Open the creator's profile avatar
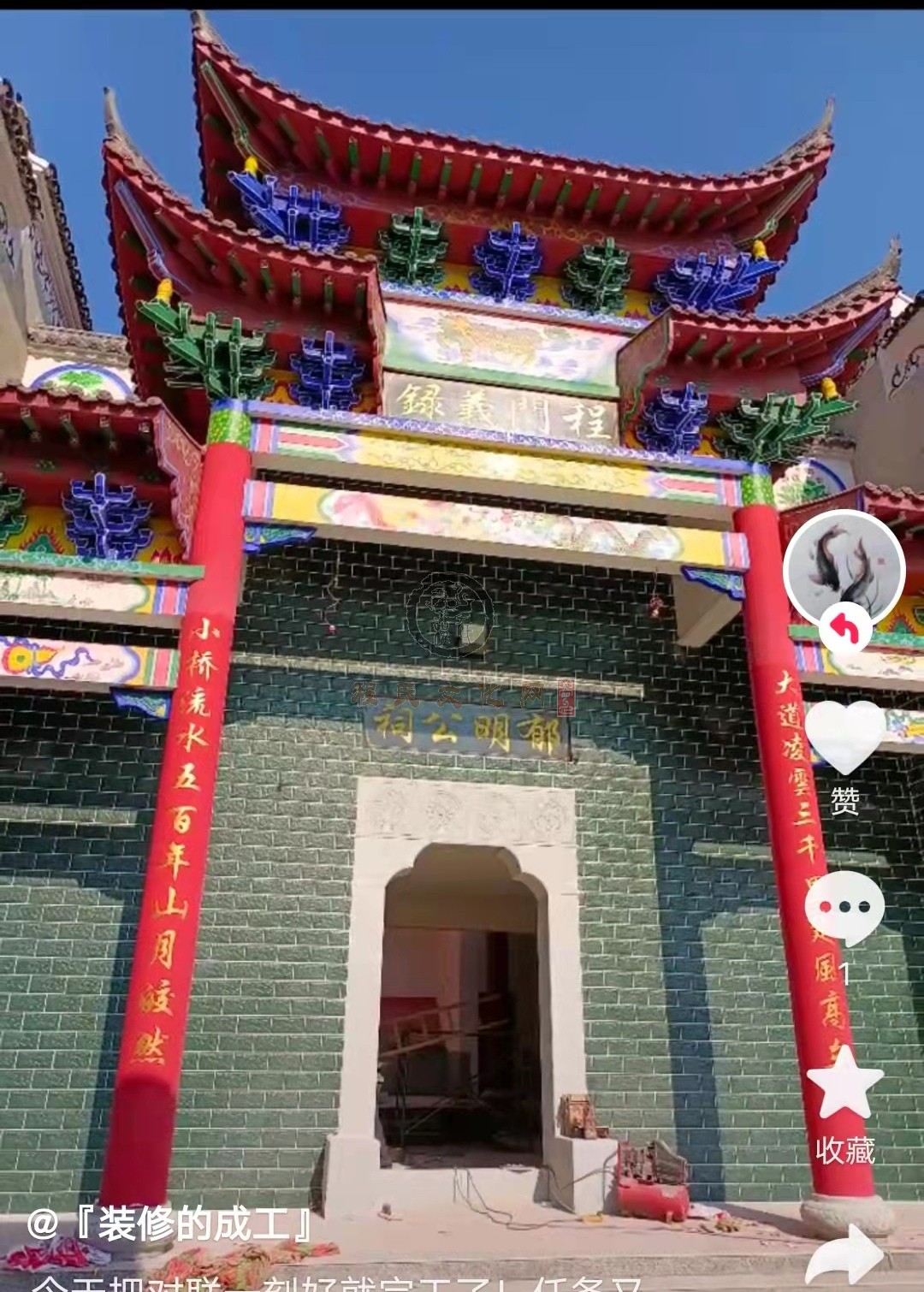The width and height of the screenshot is (924, 1292). 844,568
